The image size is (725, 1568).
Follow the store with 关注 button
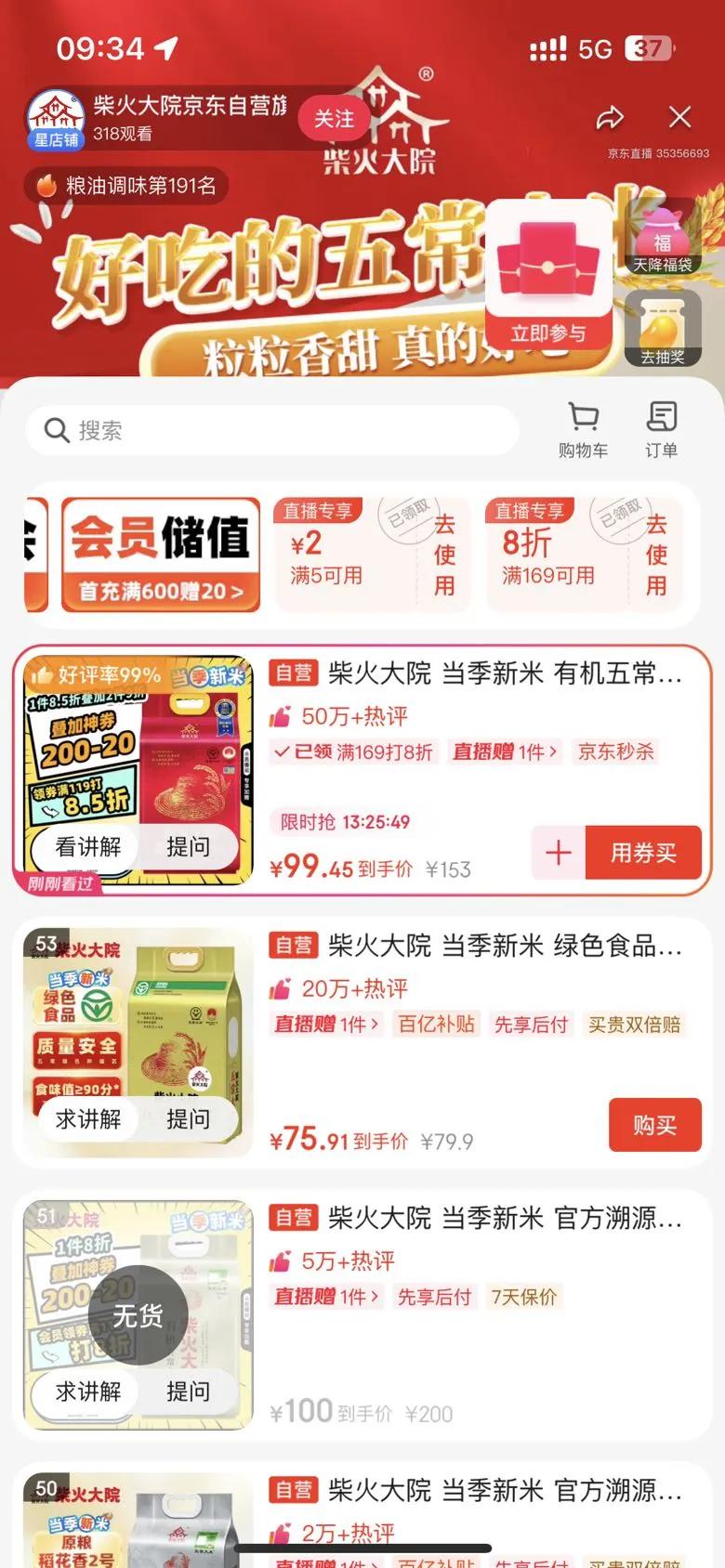[334, 119]
